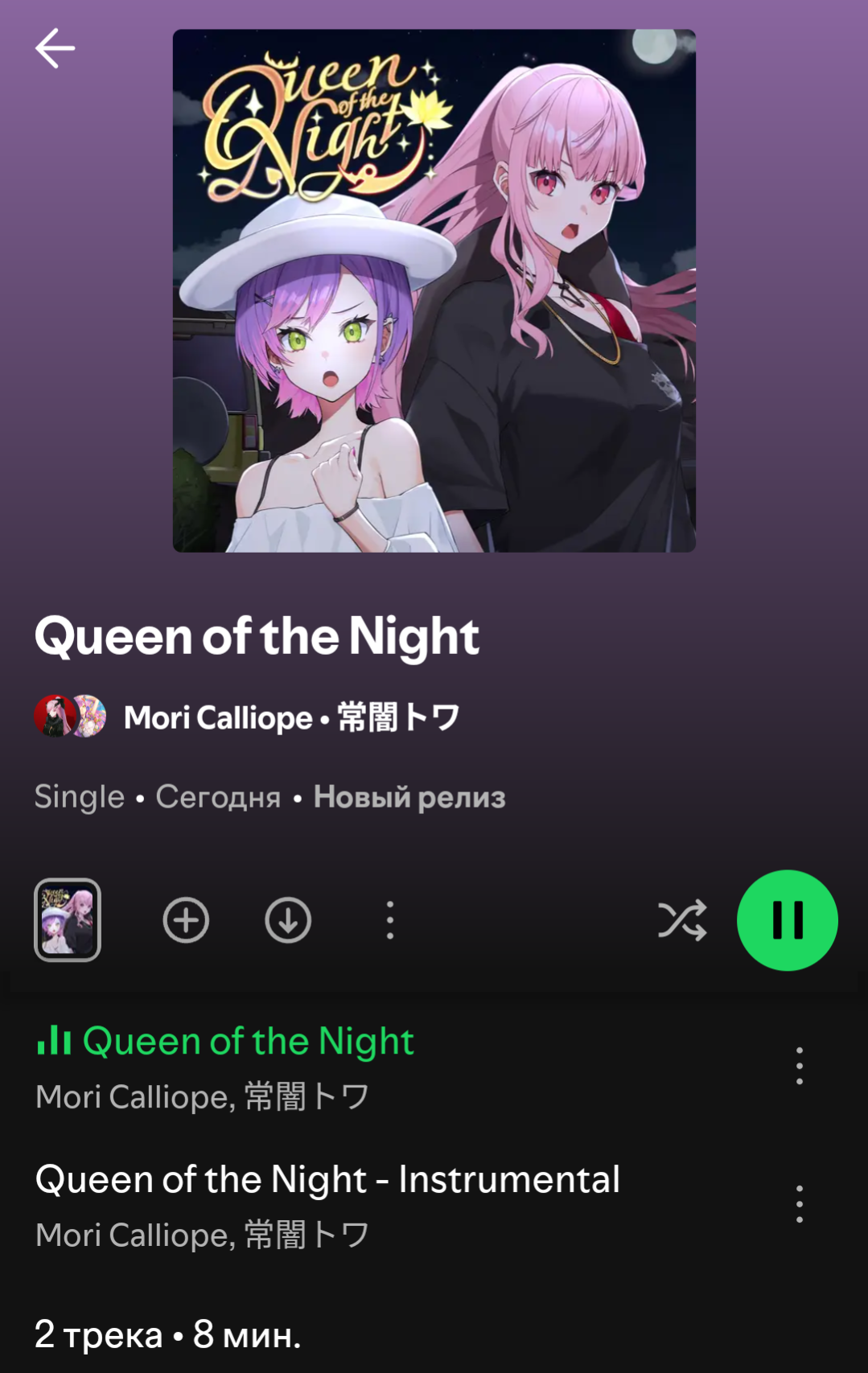
Task: Open the Queen of the Night cover art
Action: click(434, 290)
